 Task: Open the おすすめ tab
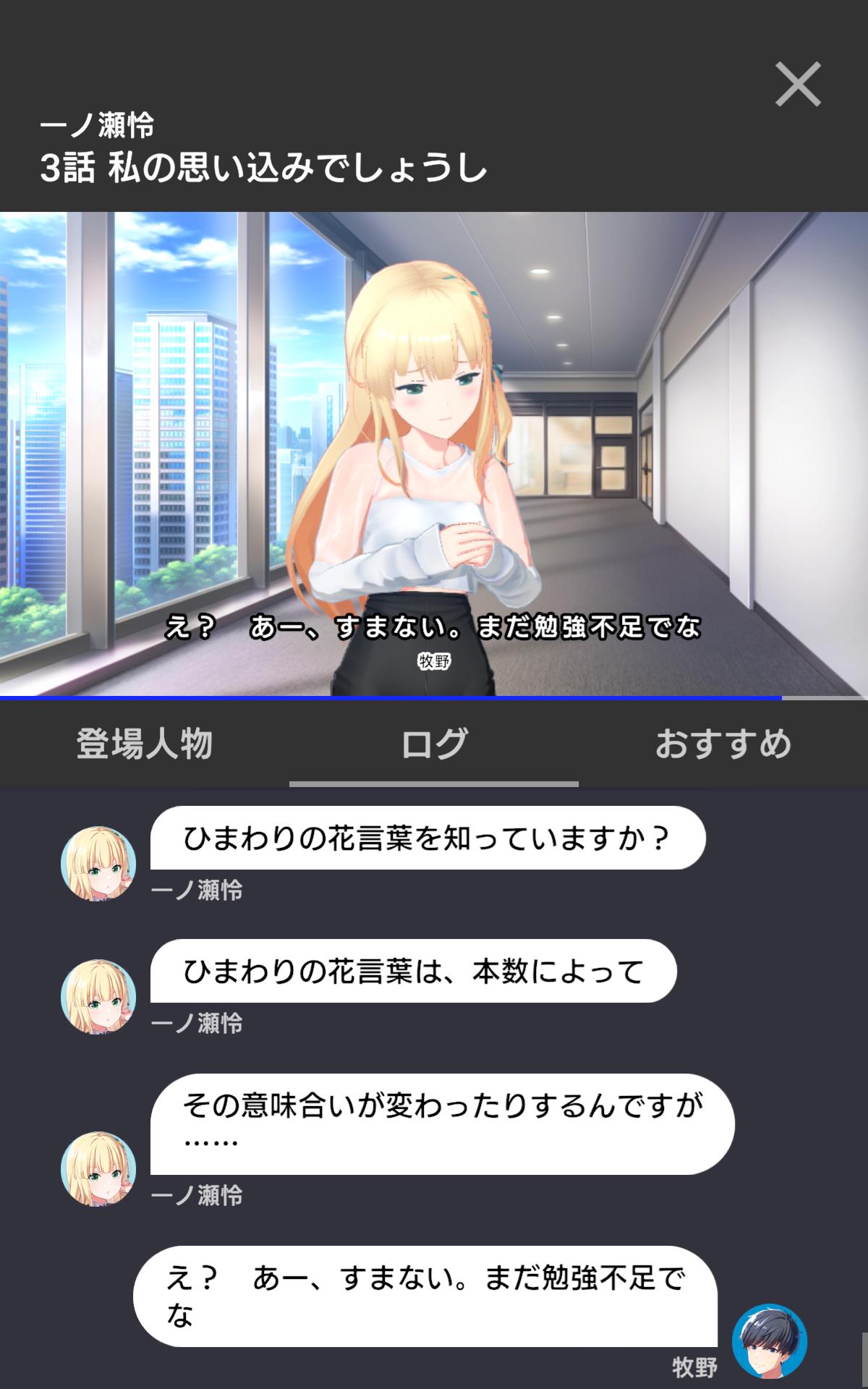pyautogui.click(x=723, y=744)
